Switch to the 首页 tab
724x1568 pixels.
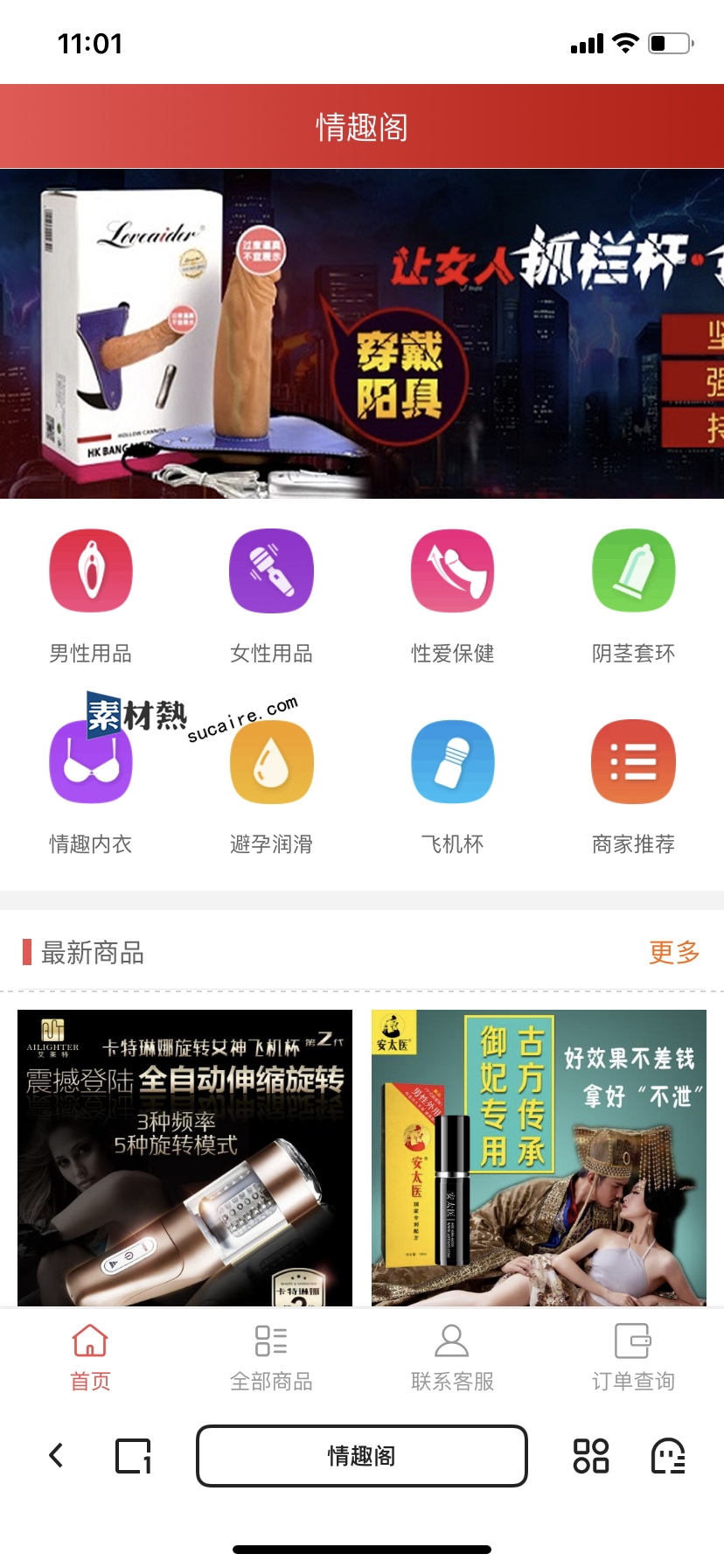91,1355
